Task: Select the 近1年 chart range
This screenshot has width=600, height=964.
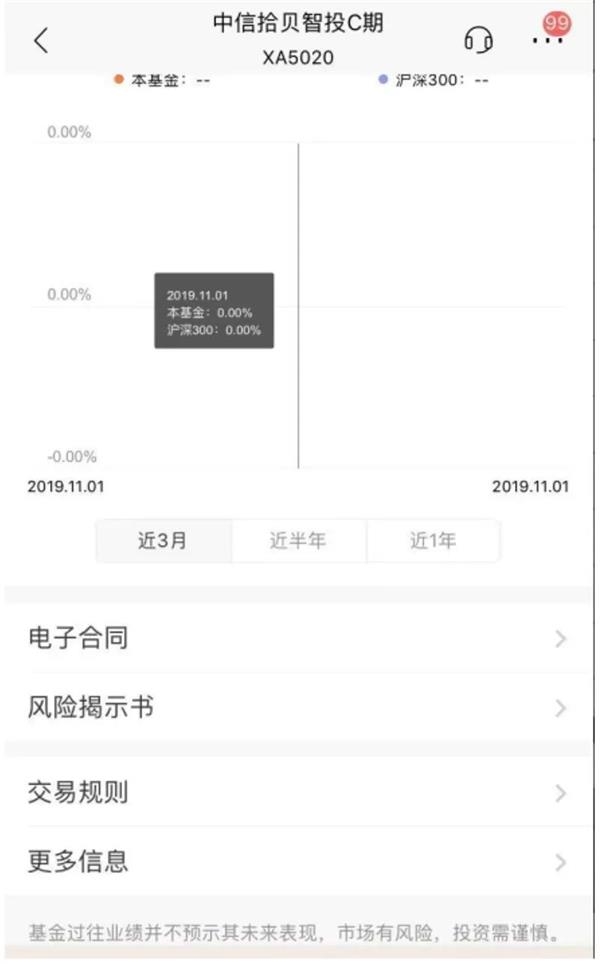Action: [433, 541]
